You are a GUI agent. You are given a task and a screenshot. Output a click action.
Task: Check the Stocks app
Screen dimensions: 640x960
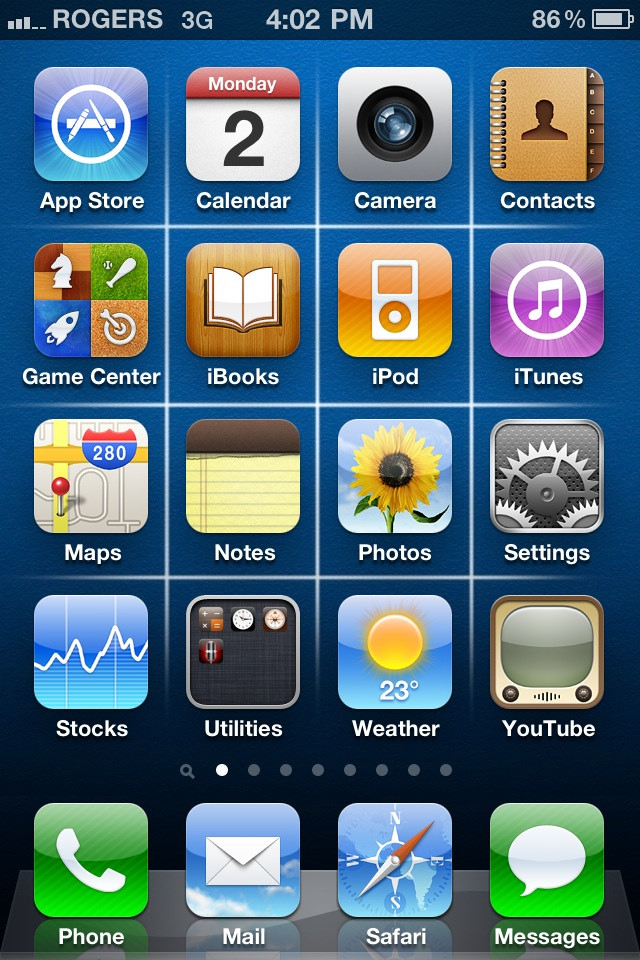pos(91,652)
